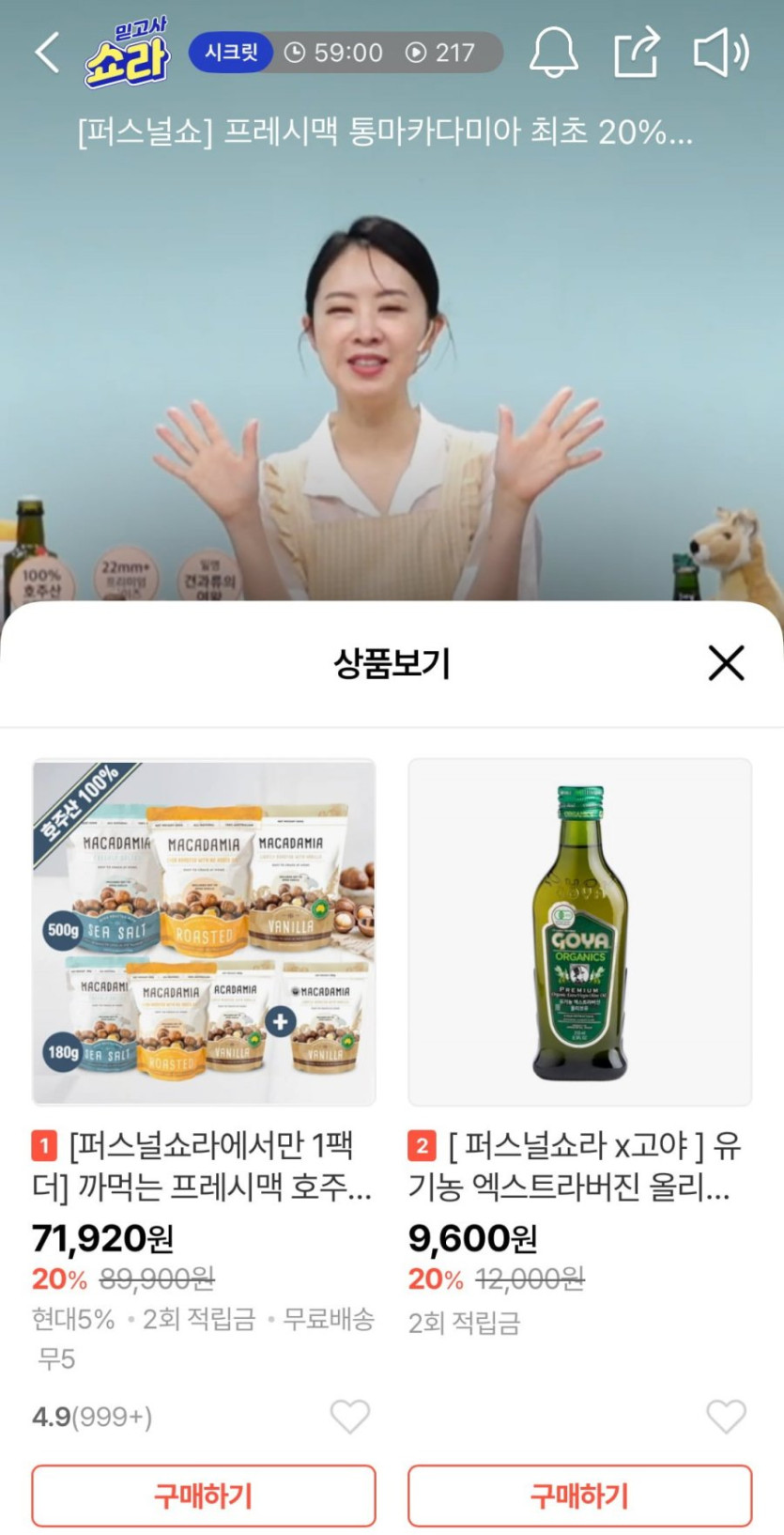This screenshot has height=1535, width=784.
Task: Tap 구매하기 for the macadamia product
Action: tap(204, 1496)
